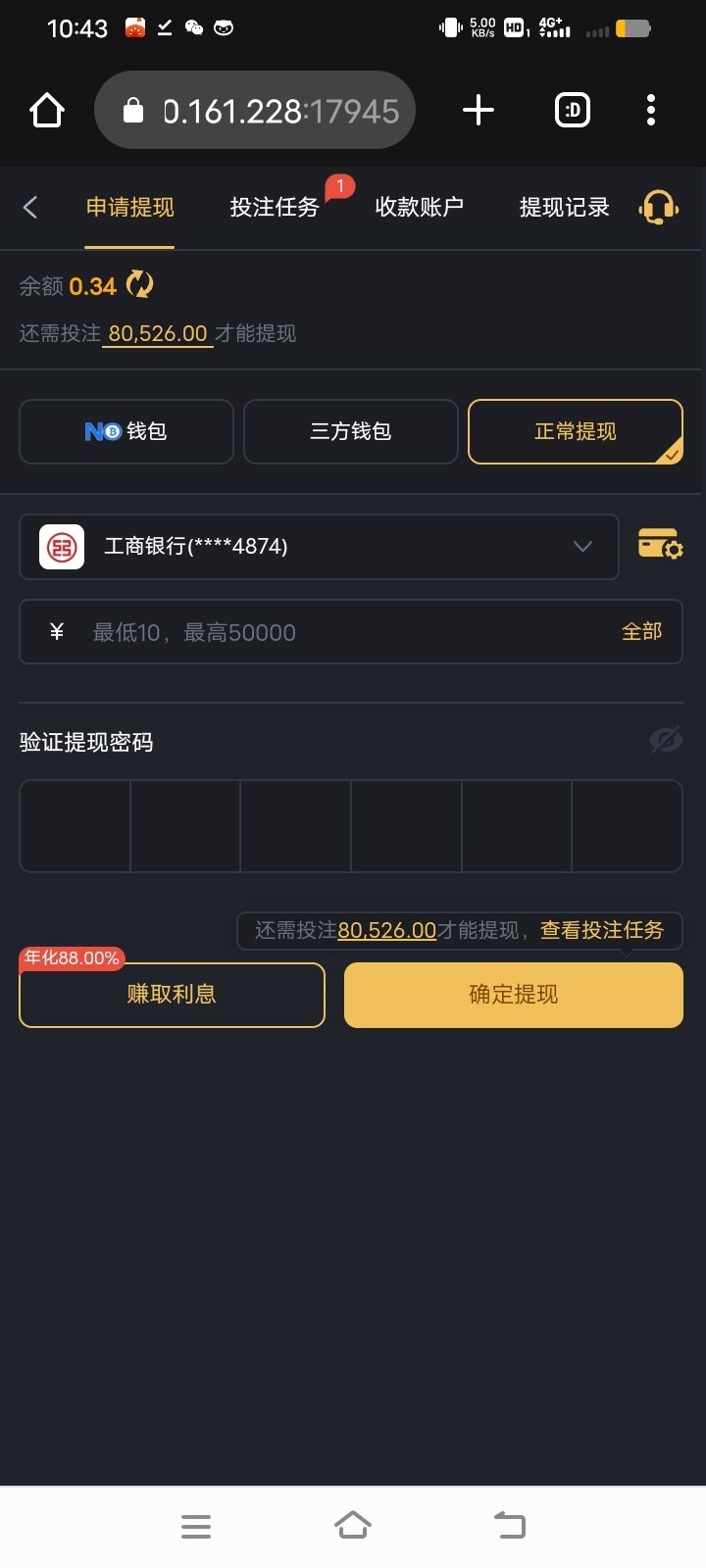Click the back arrow to leave withdrawal page
Viewport: 706px width, 1568px height.
[29, 208]
